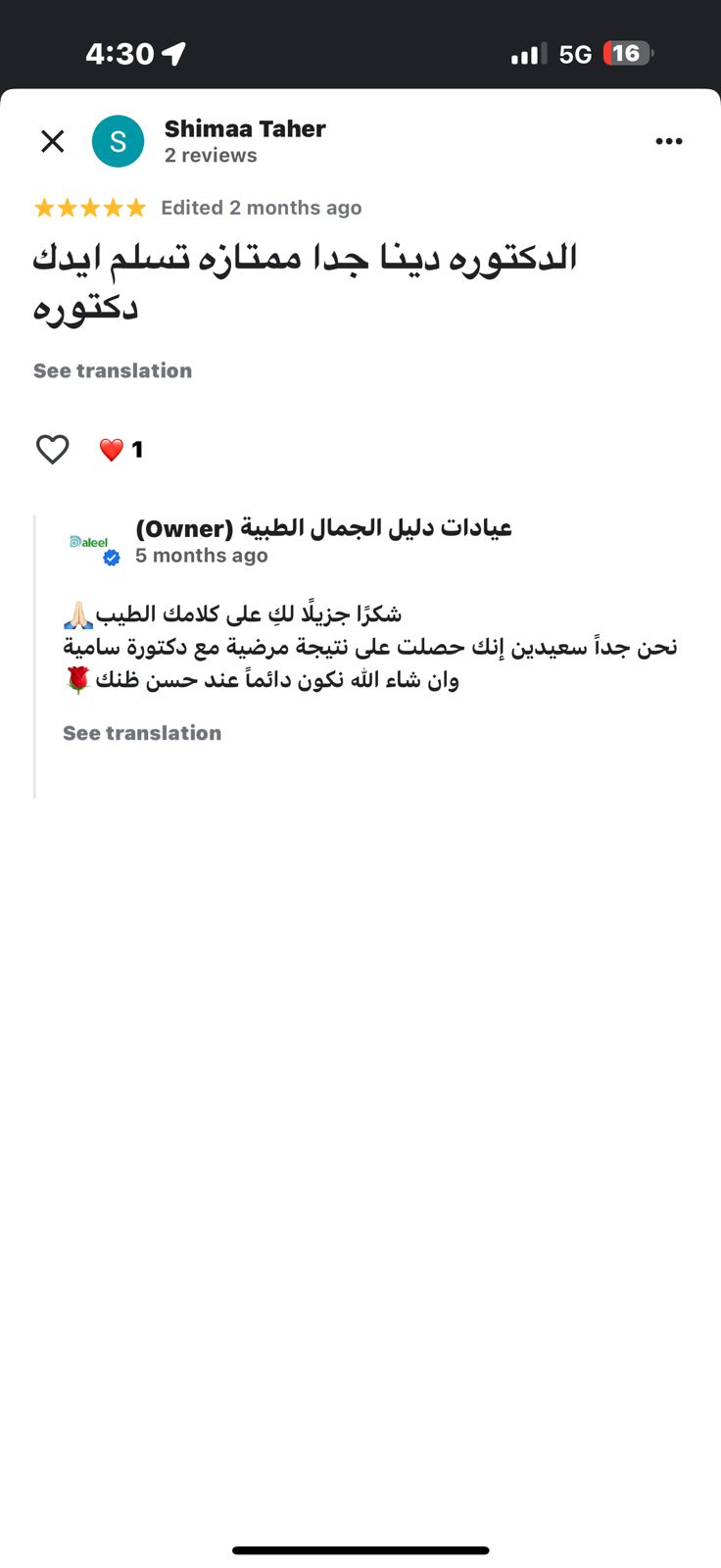This screenshot has height=1568, width=721.
Task: See translation of Shimaa Taher's review
Action: click(113, 370)
